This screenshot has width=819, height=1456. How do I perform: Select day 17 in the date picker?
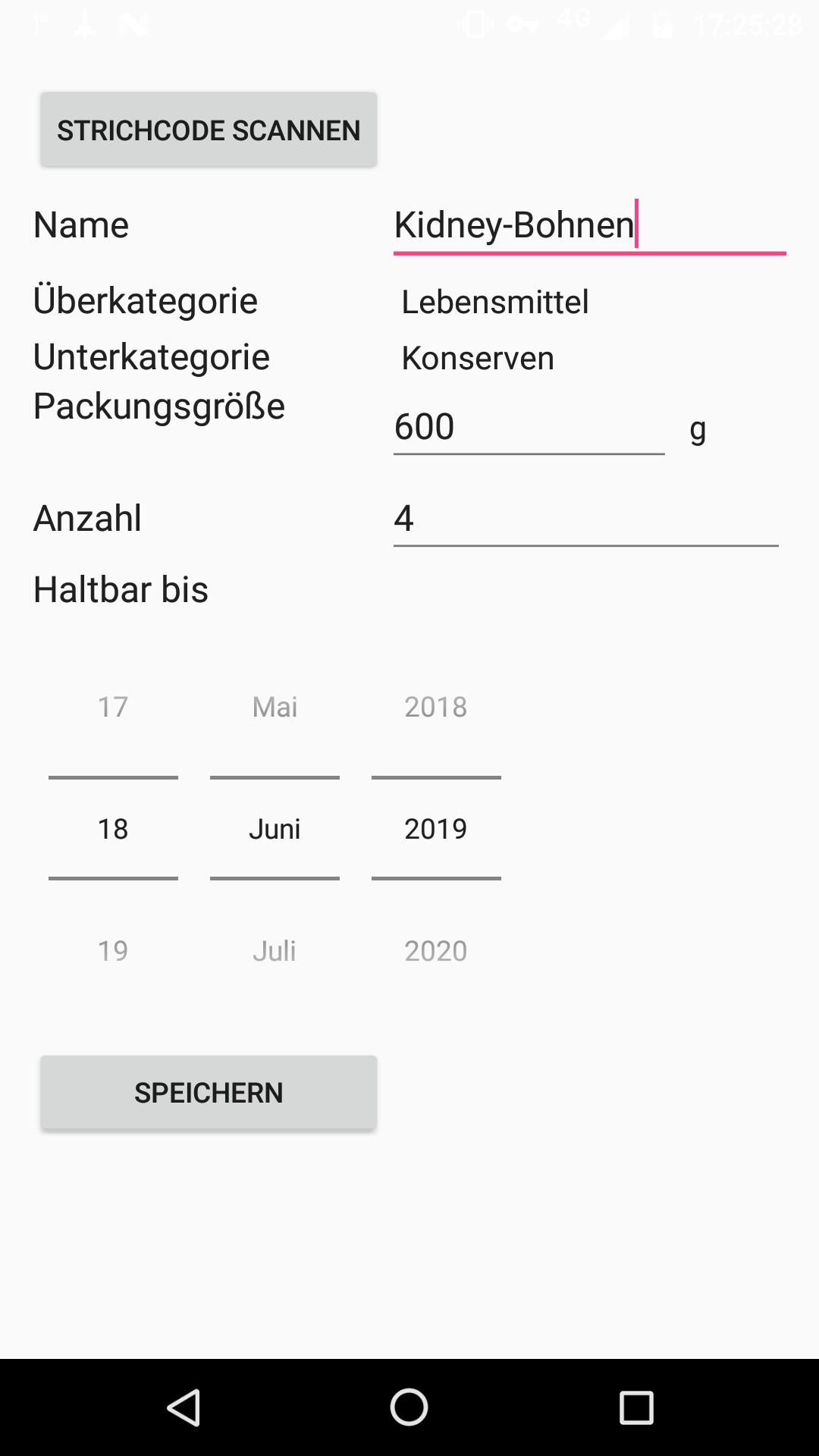point(113,707)
